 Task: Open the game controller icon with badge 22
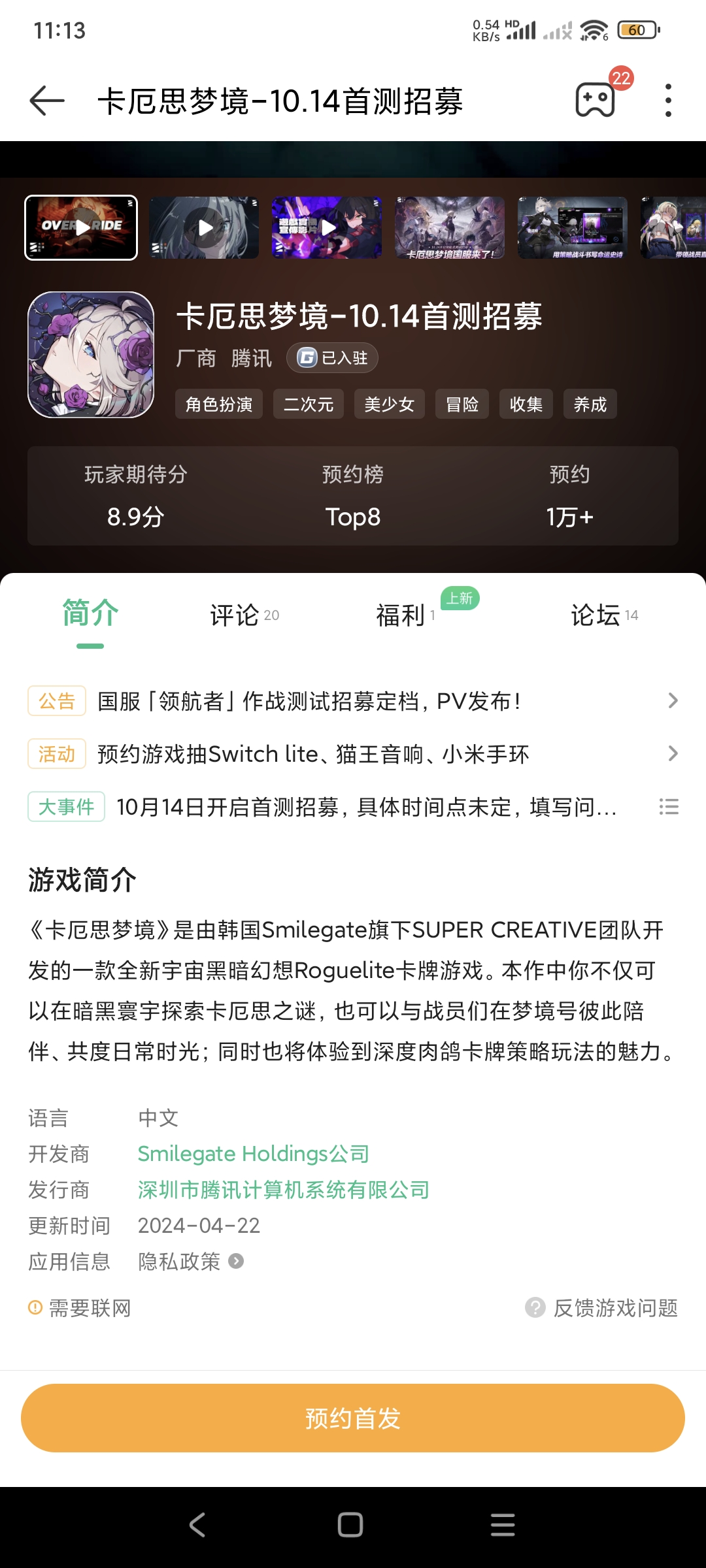point(596,100)
